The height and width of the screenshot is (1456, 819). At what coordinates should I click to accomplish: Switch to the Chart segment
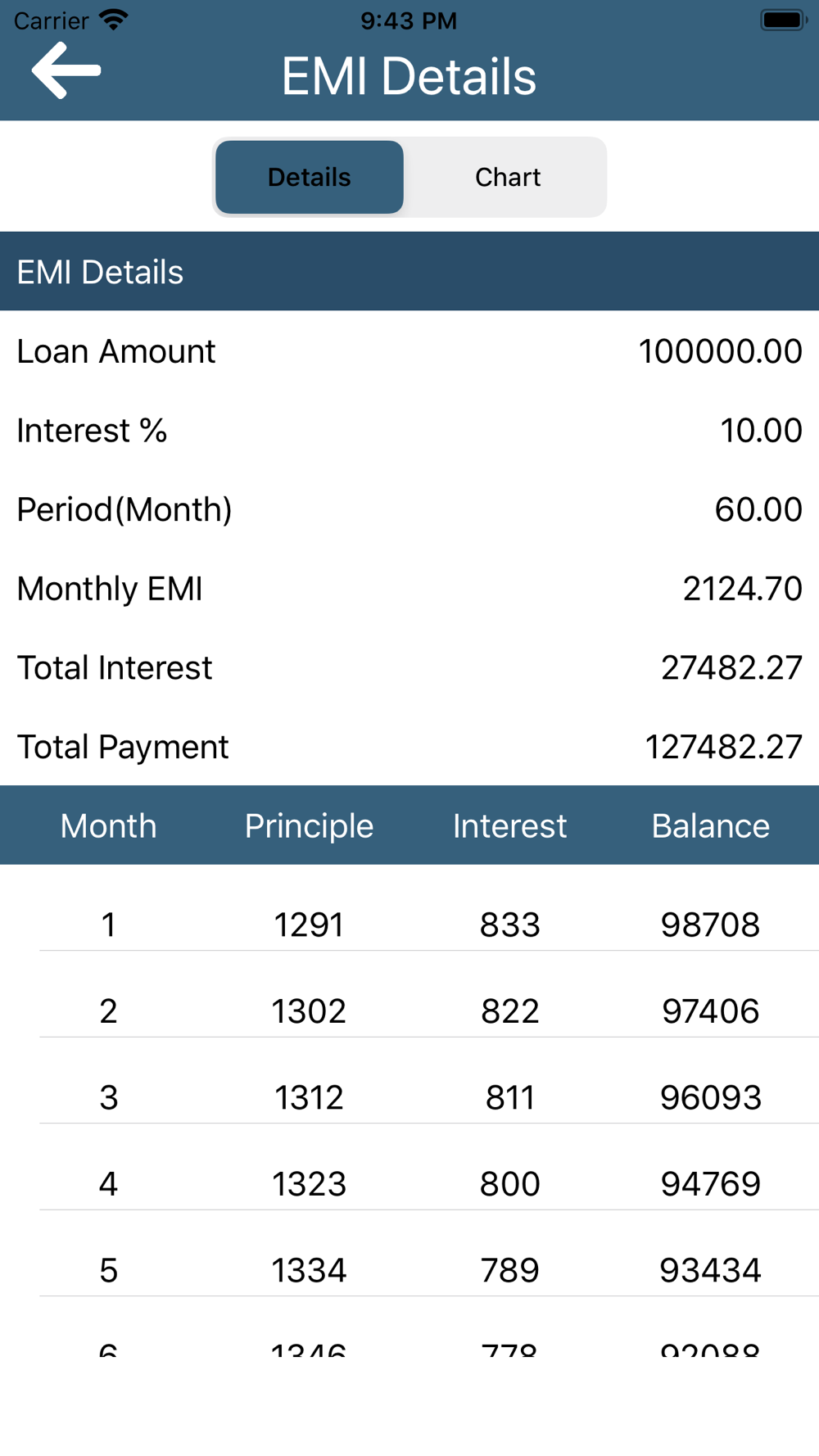507,177
